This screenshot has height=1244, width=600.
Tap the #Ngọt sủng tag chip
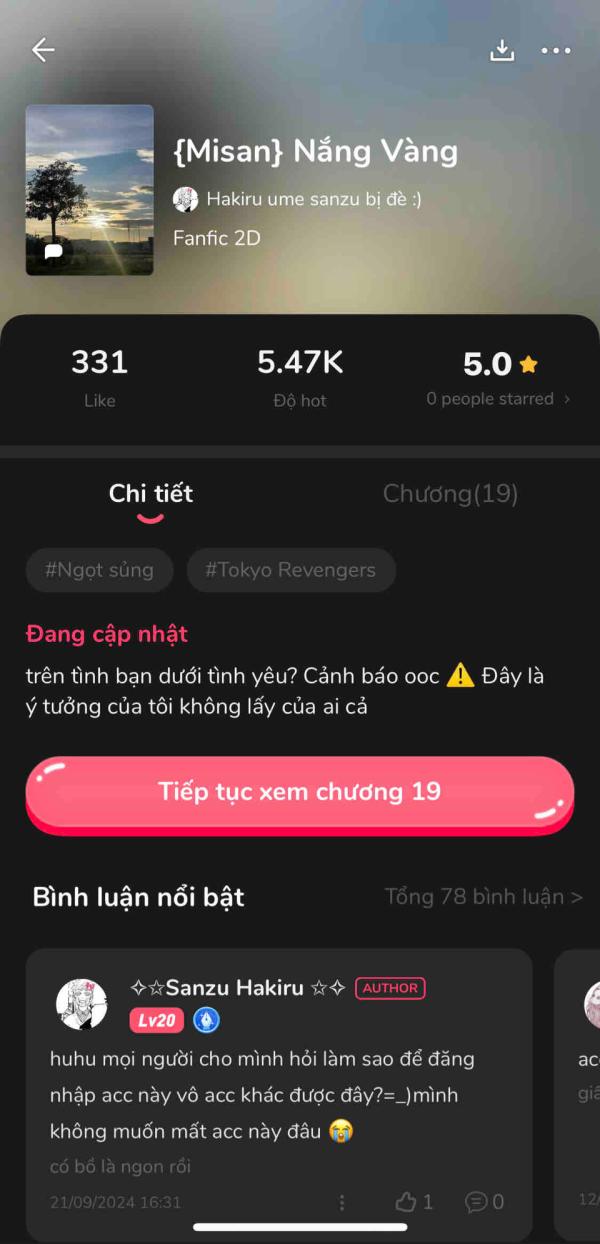click(99, 571)
